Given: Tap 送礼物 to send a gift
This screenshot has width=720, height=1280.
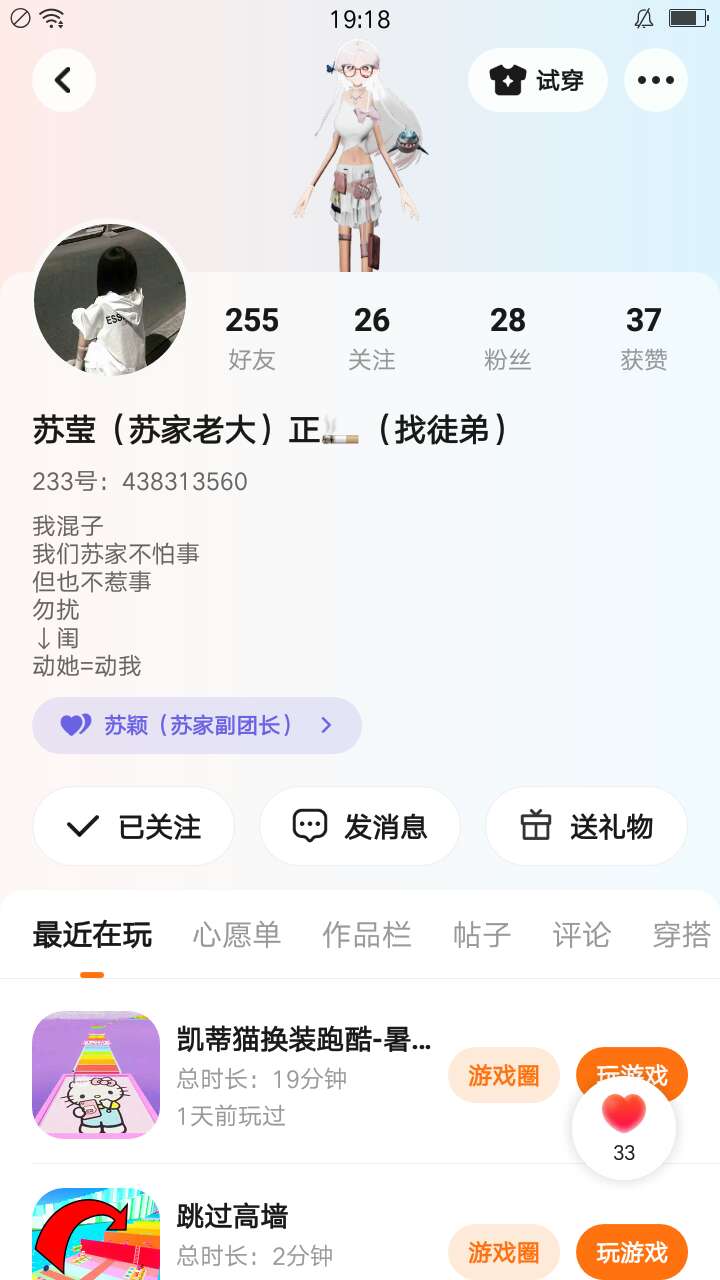Looking at the screenshot, I should (x=586, y=826).
